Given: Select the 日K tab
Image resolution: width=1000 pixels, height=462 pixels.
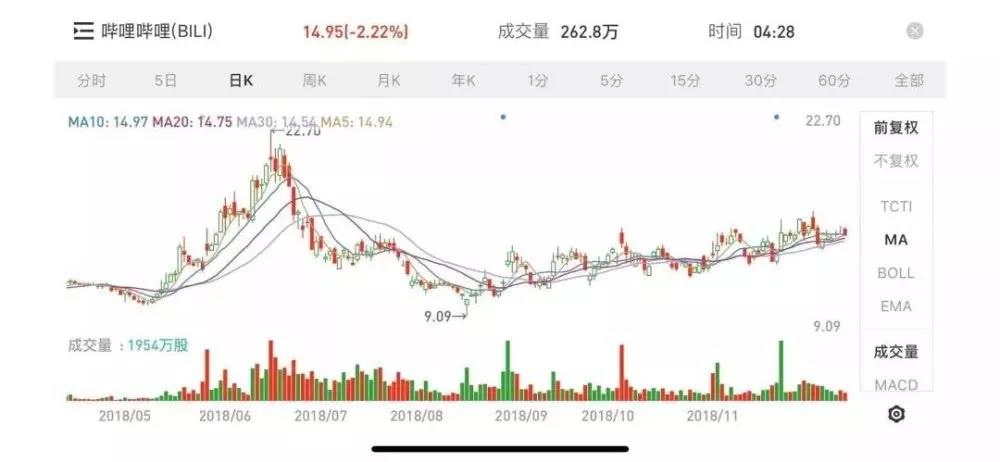Looking at the screenshot, I should (x=240, y=80).
